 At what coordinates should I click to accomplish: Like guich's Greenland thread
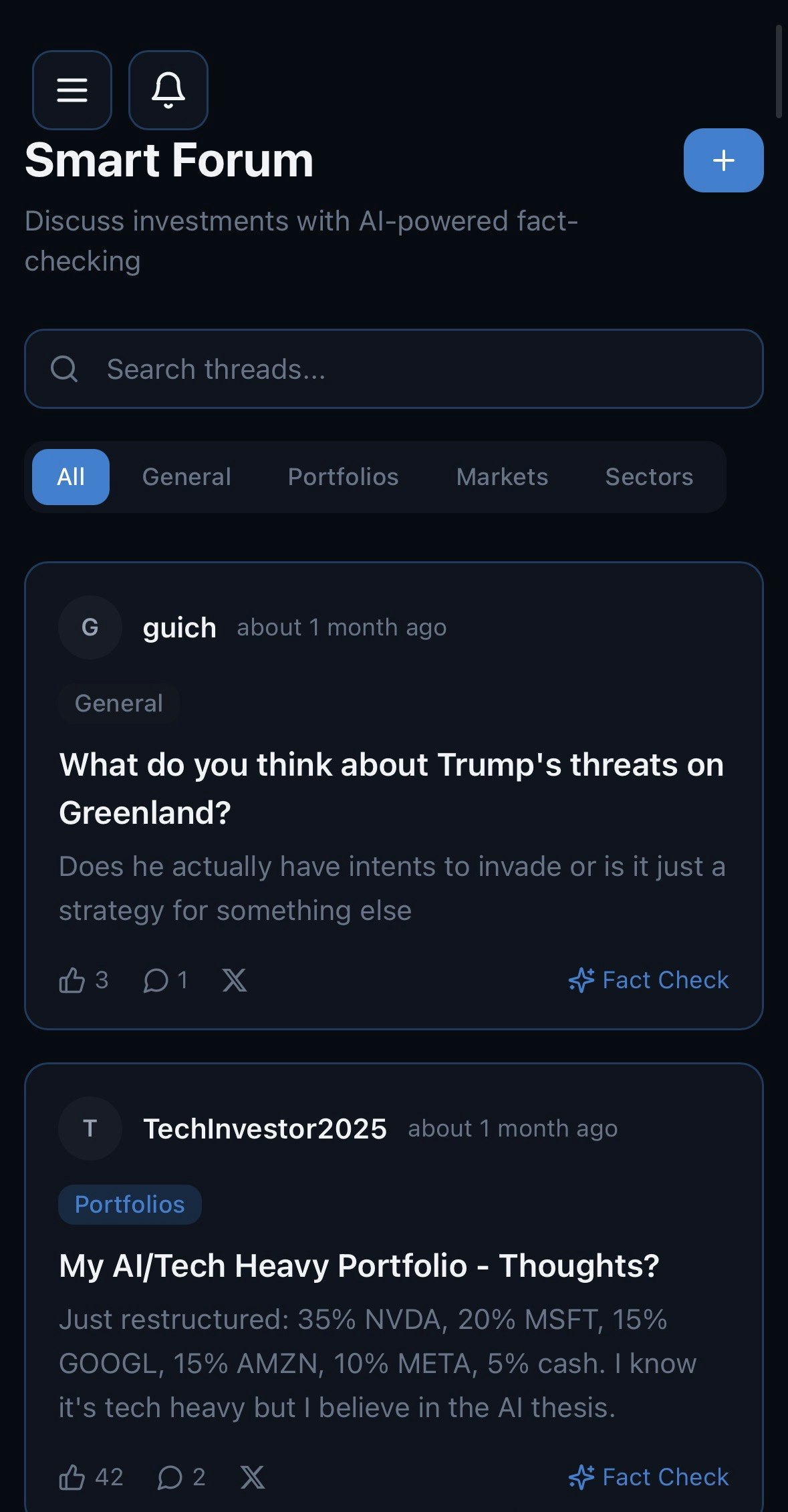[73, 980]
